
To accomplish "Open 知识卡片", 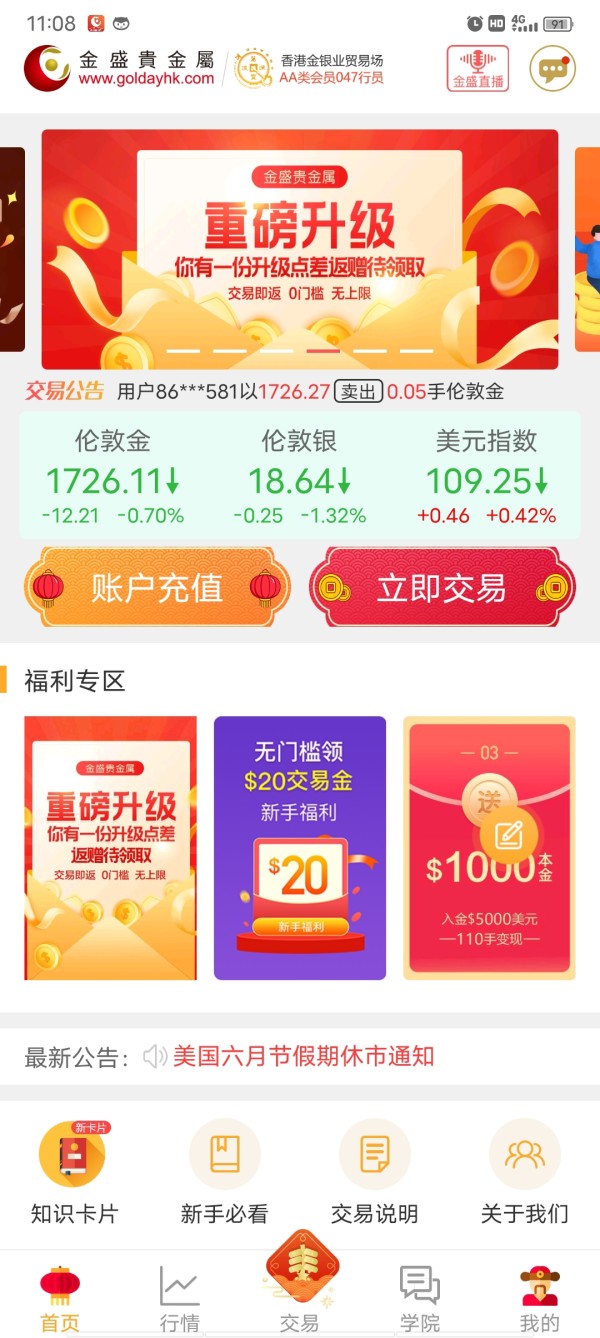I will pyautogui.click(x=74, y=1172).
